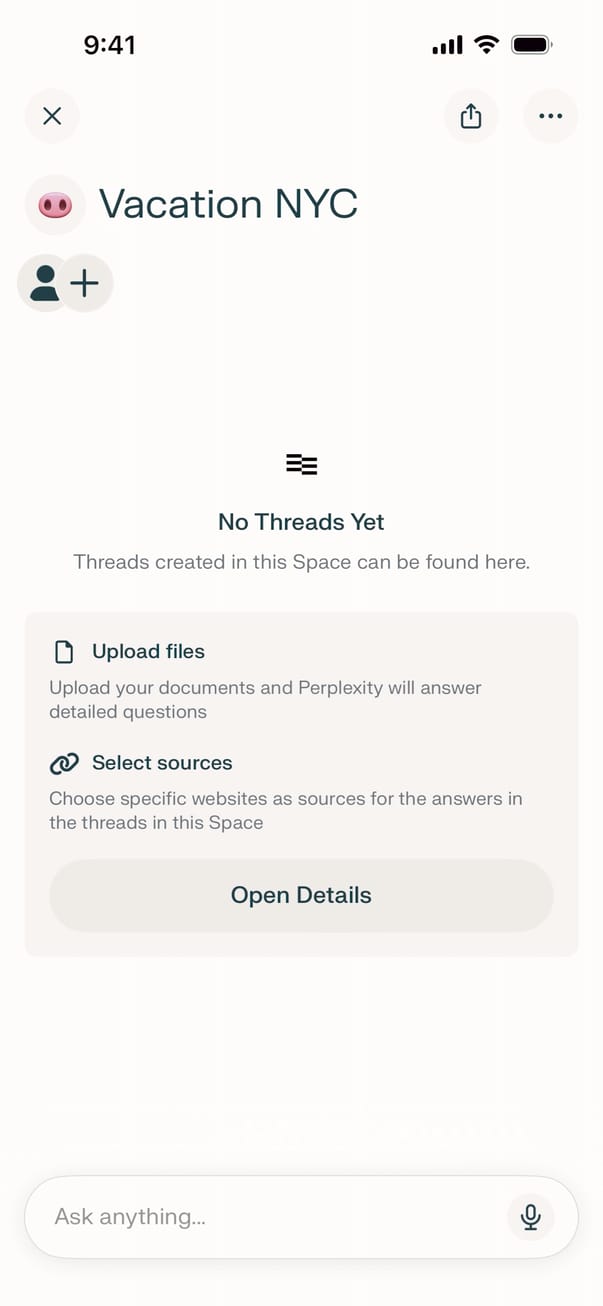Tap the Open Details button
This screenshot has width=603, height=1306.
301,895
